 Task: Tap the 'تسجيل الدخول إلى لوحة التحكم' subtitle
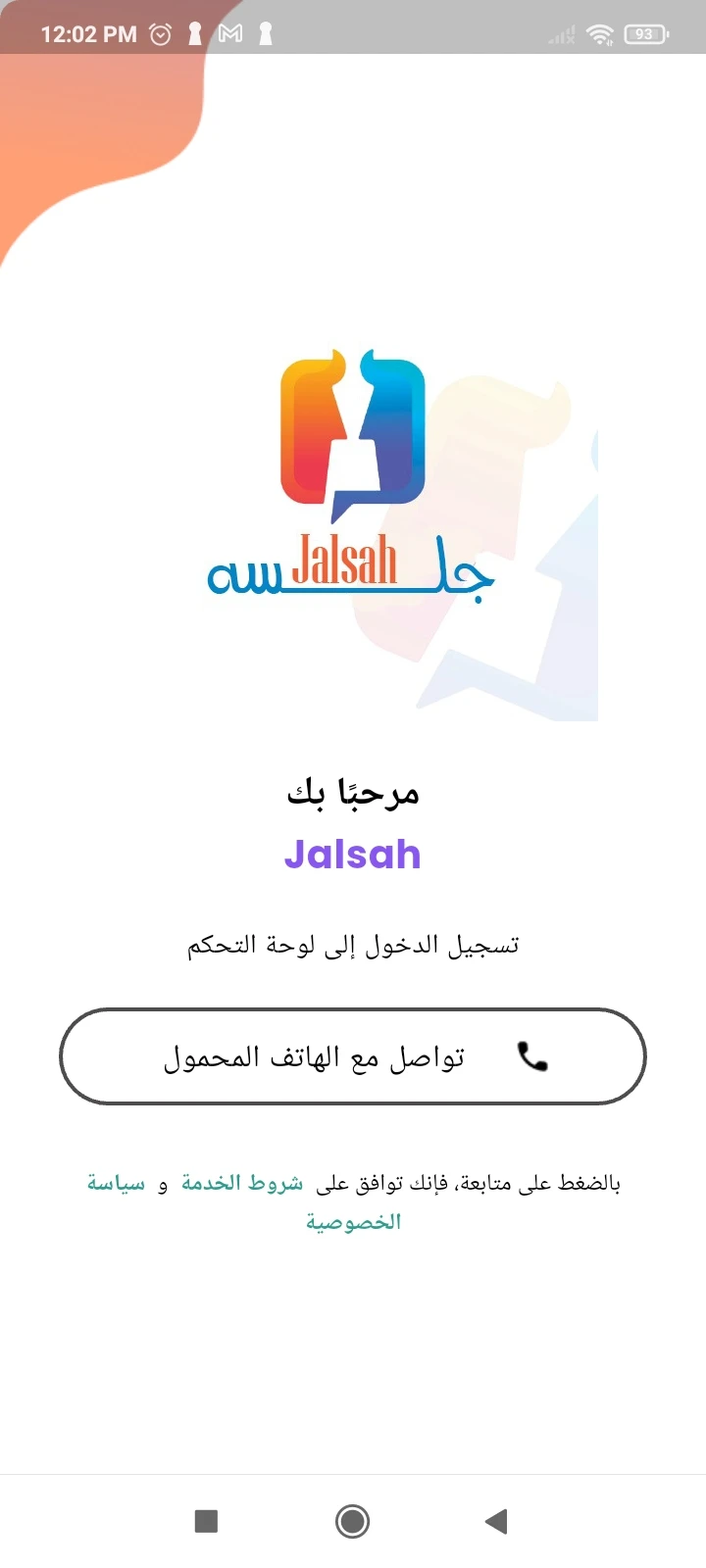click(353, 944)
